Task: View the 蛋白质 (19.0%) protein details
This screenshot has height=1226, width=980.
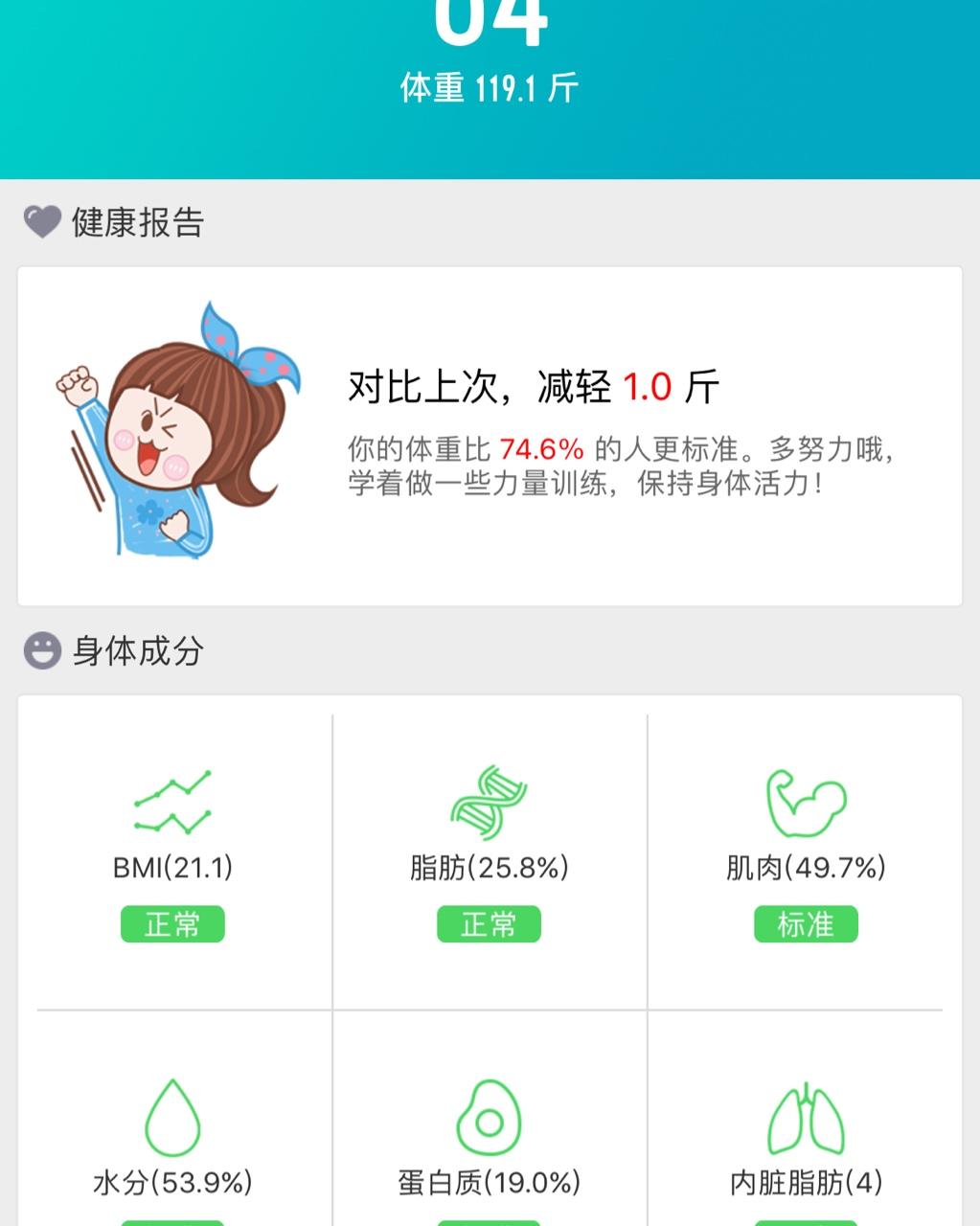Action: 490,1140
